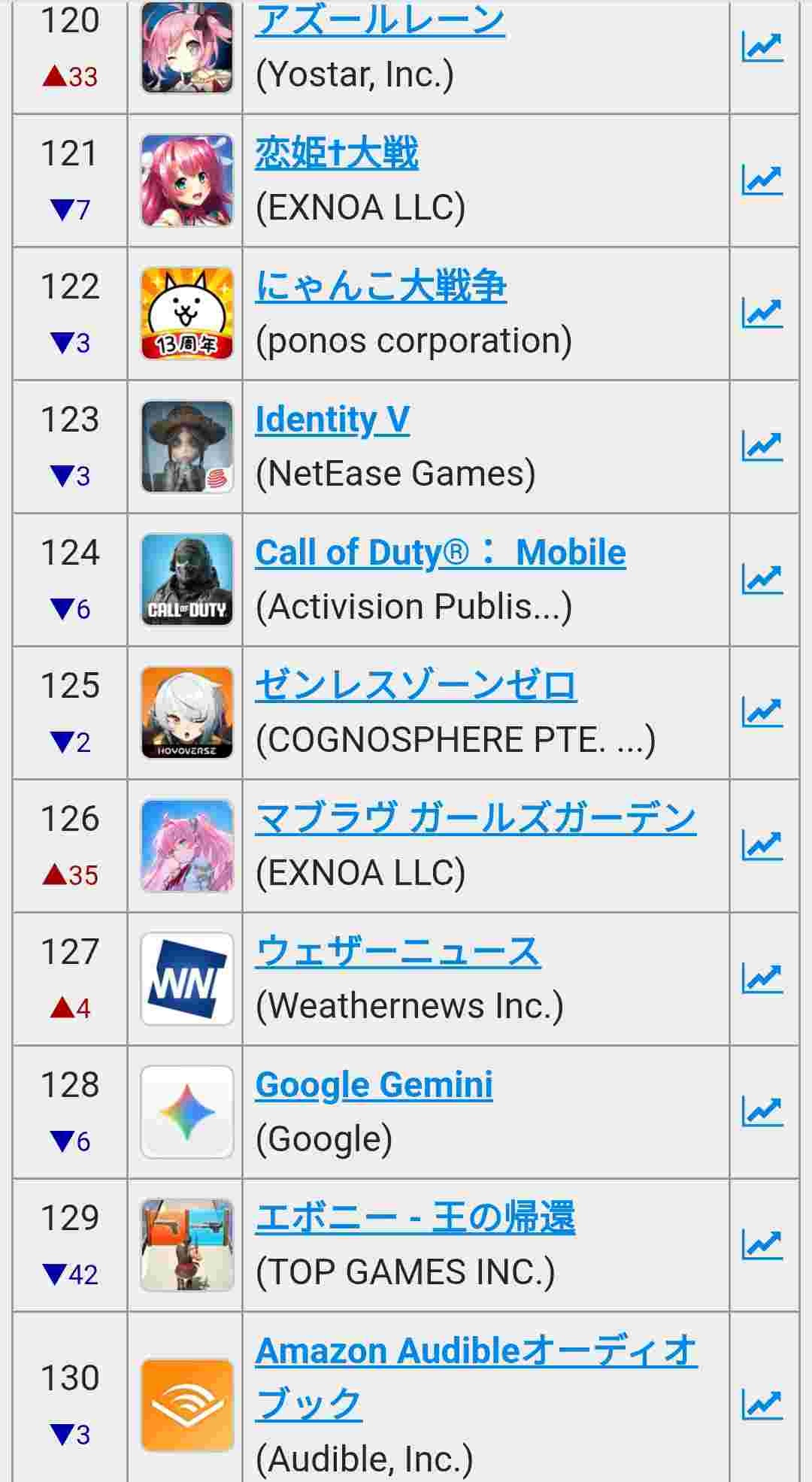This screenshot has width=812, height=1482.
Task: Open the Identity V app link
Action: pos(332,420)
